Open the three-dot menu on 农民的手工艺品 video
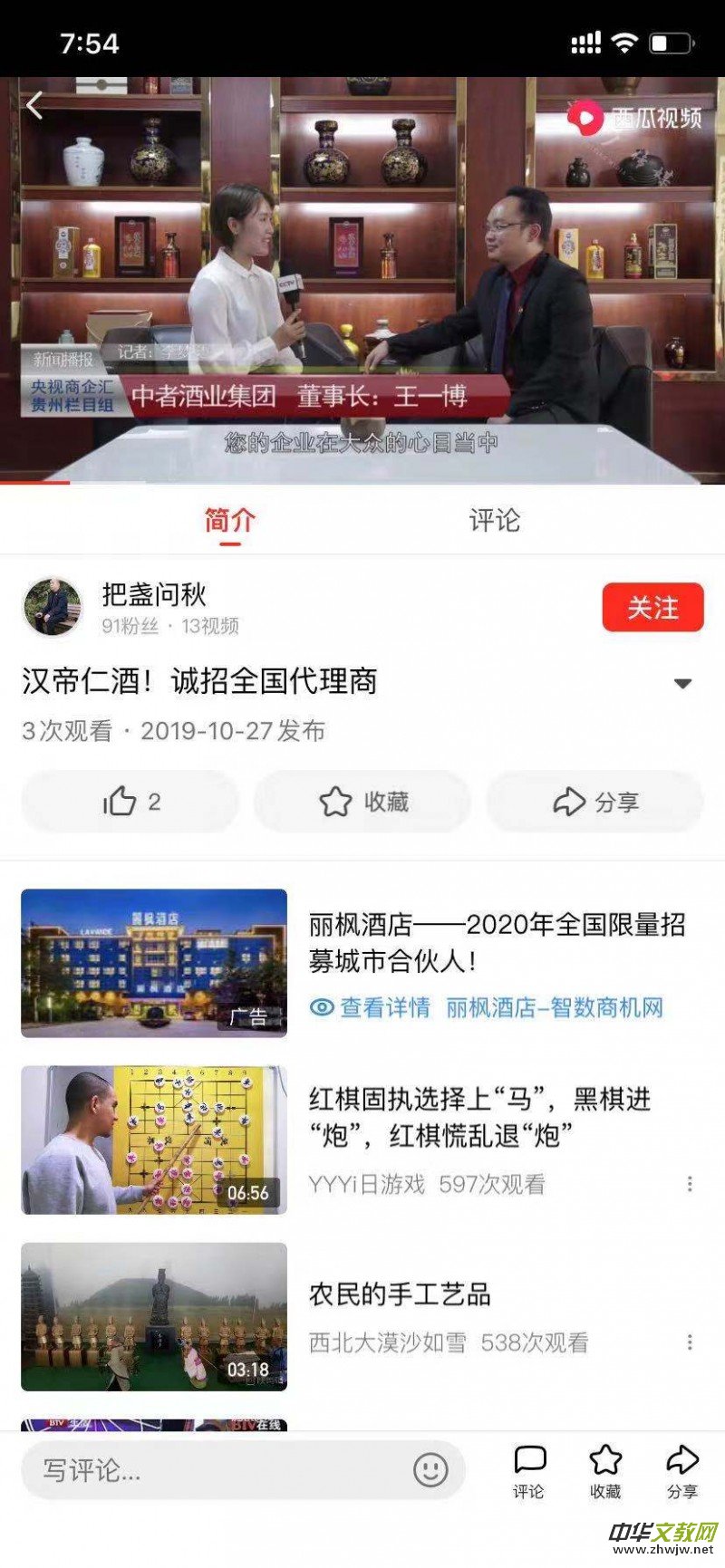The height and width of the screenshot is (1568, 725). (x=691, y=1342)
